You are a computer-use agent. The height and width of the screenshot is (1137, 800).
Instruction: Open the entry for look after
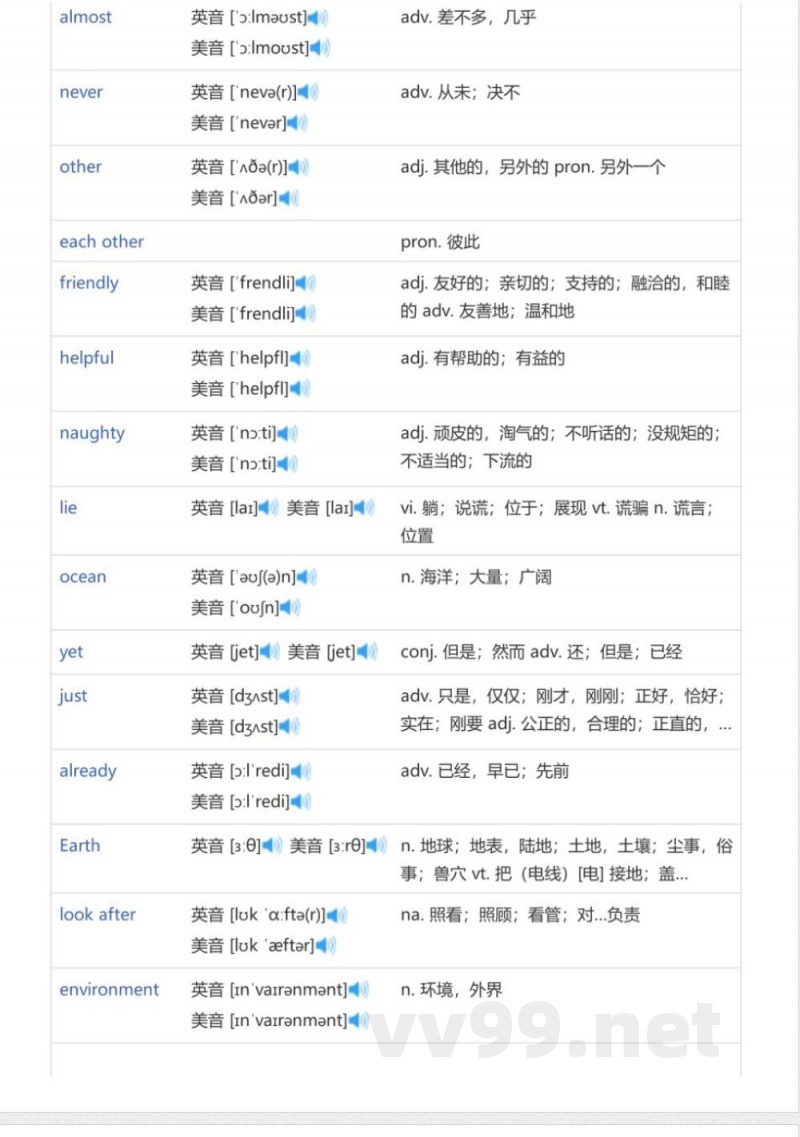pyautogui.click(x=97, y=914)
